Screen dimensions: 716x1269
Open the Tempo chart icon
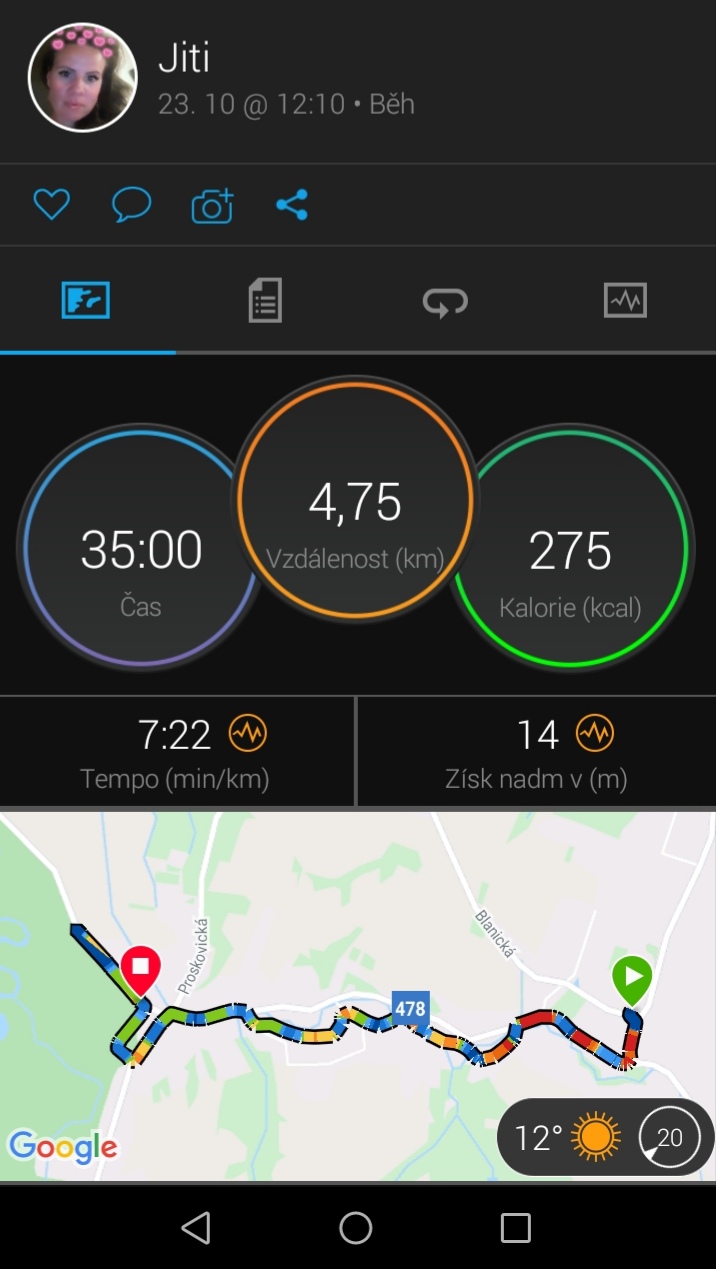coord(247,734)
